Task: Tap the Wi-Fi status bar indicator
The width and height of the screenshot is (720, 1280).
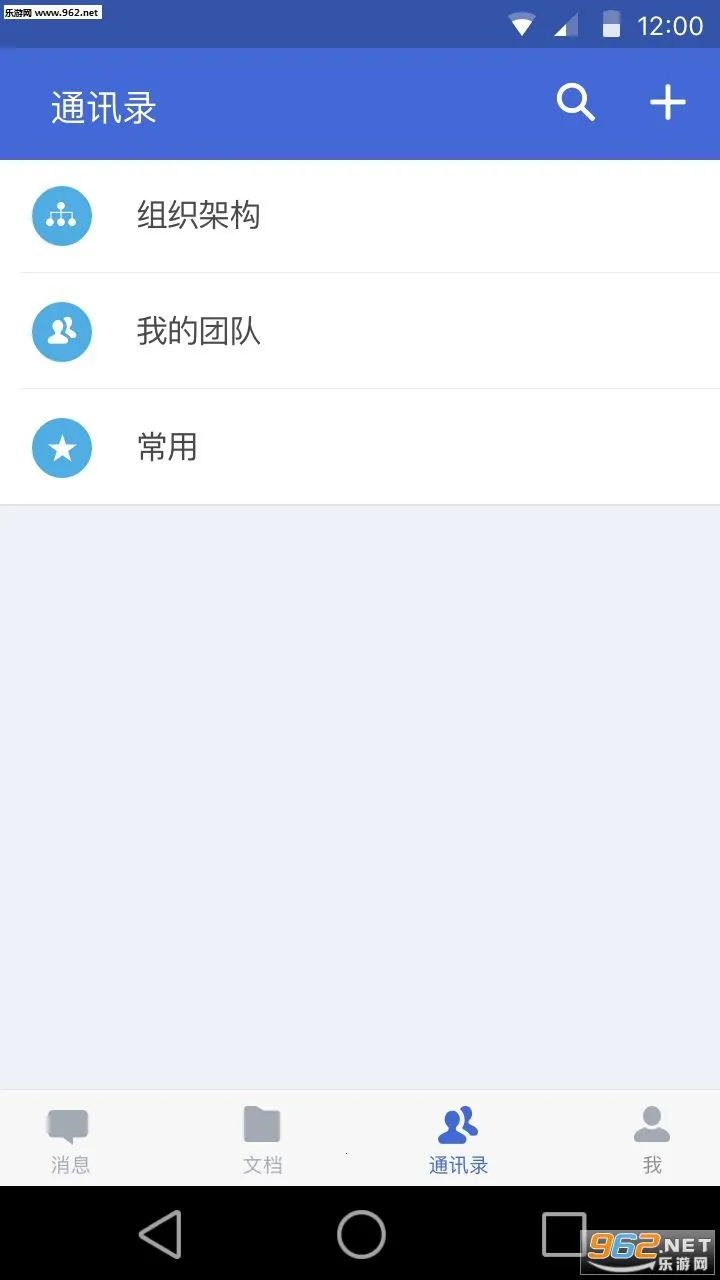Action: (x=521, y=25)
